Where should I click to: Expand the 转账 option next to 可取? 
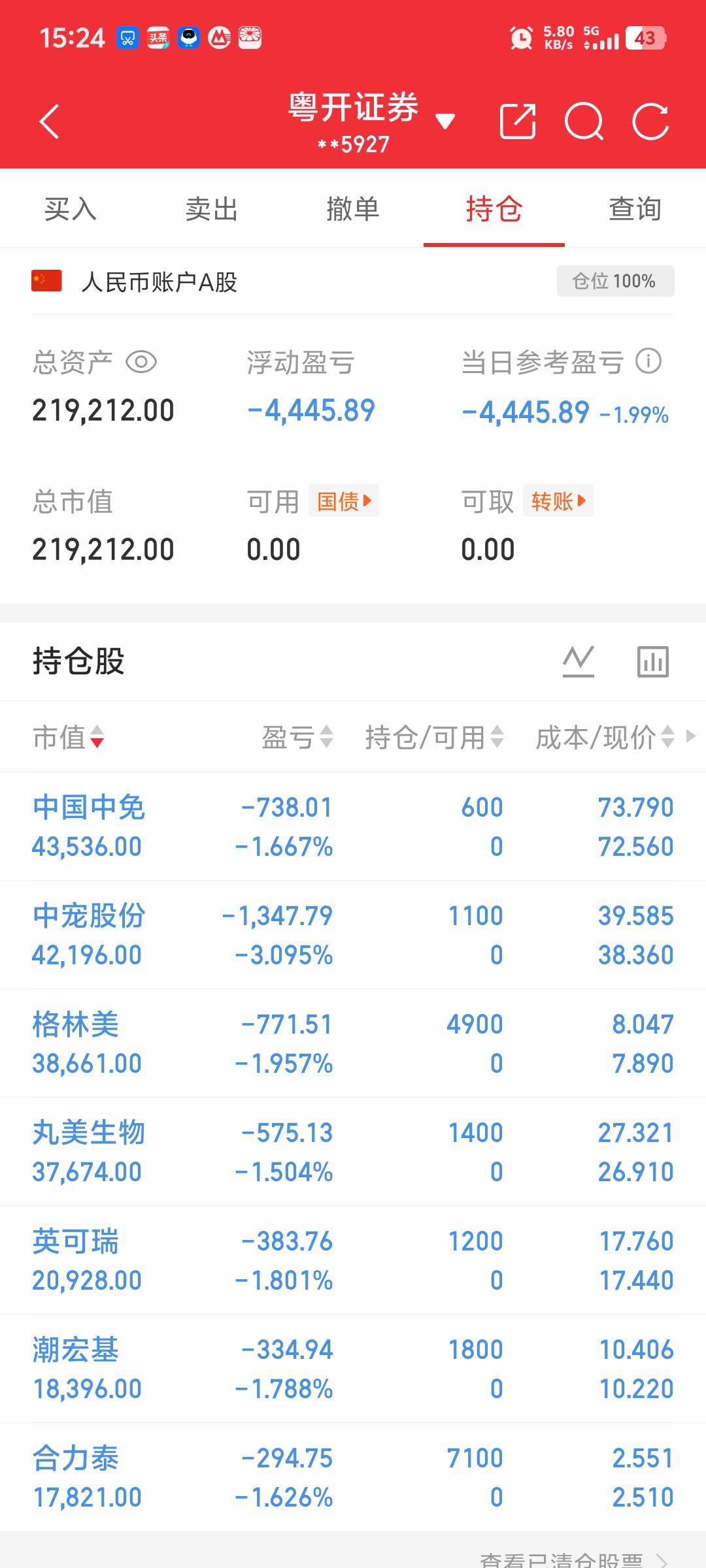click(557, 501)
